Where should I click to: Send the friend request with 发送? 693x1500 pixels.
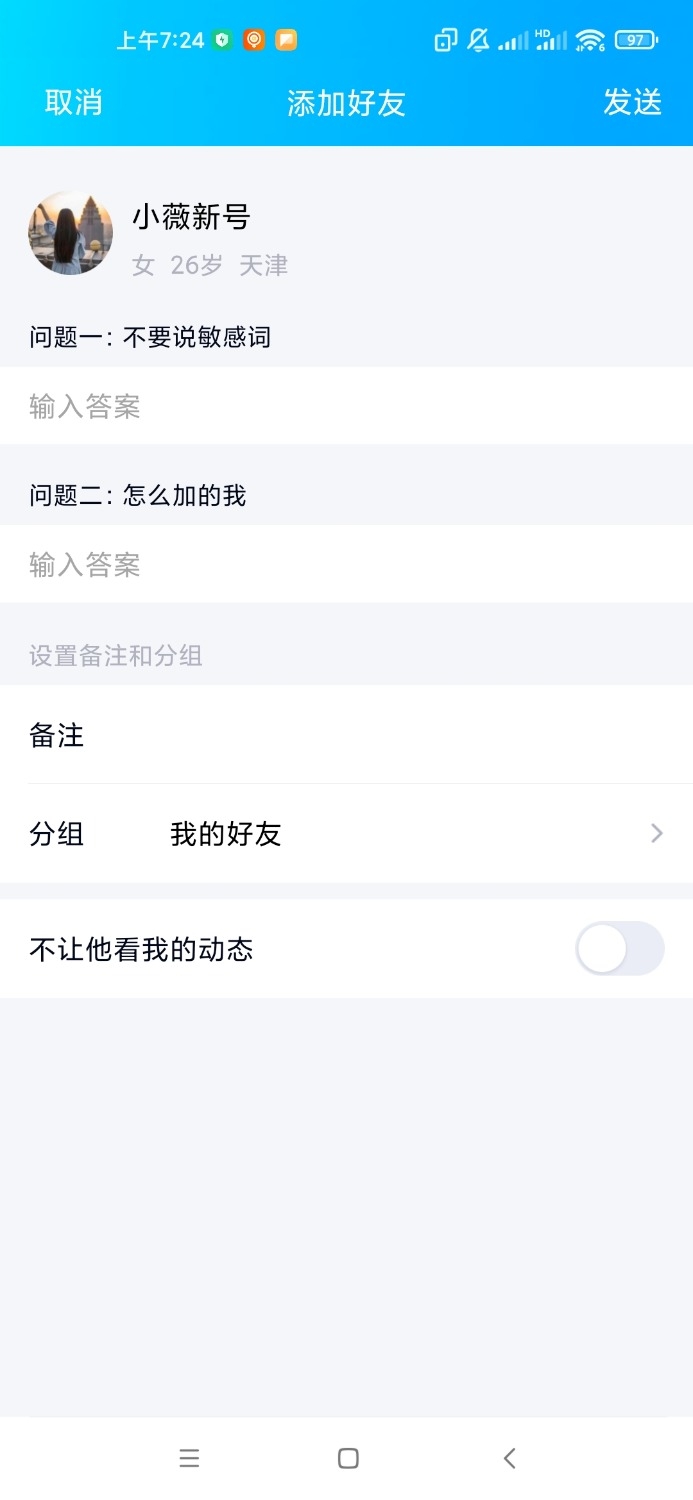(632, 102)
